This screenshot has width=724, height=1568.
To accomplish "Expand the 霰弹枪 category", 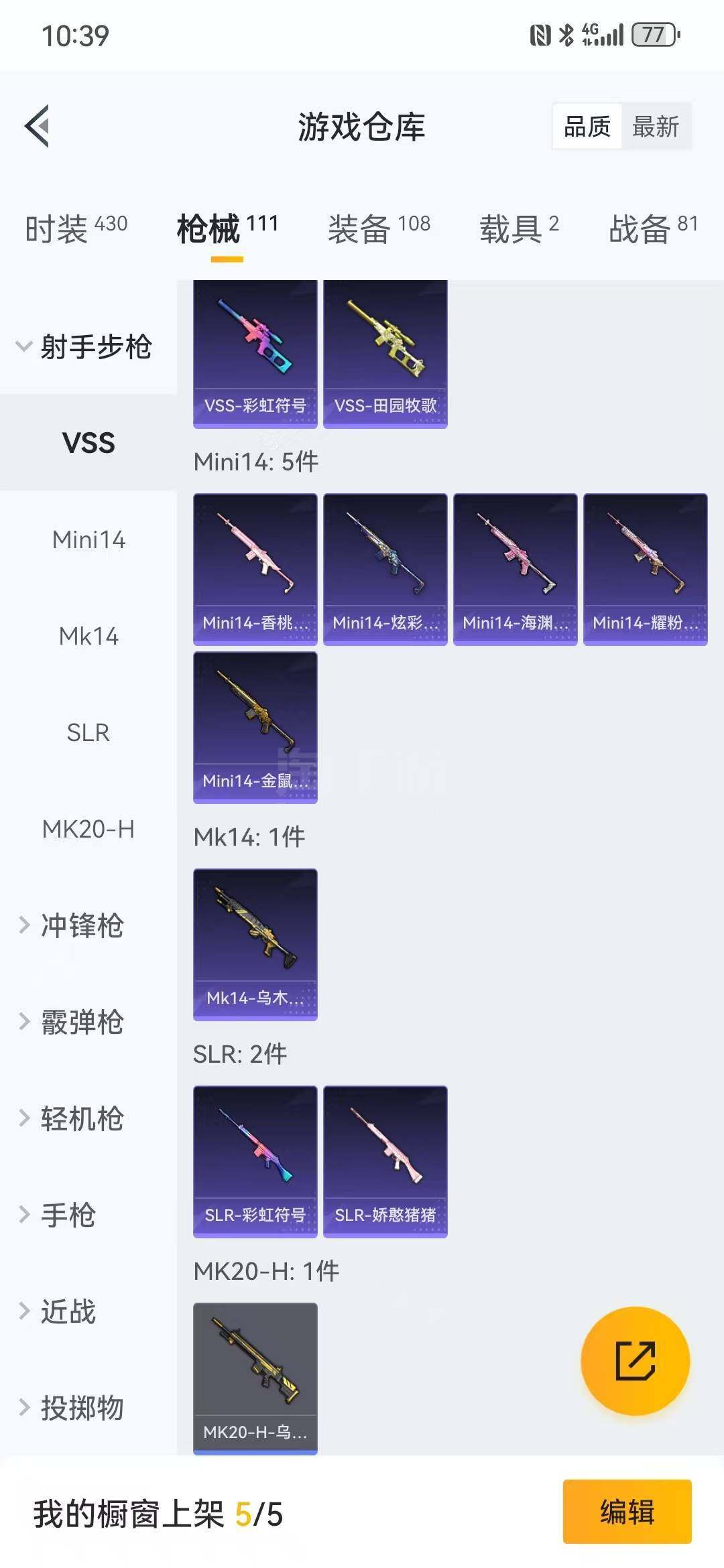I will [x=80, y=1022].
